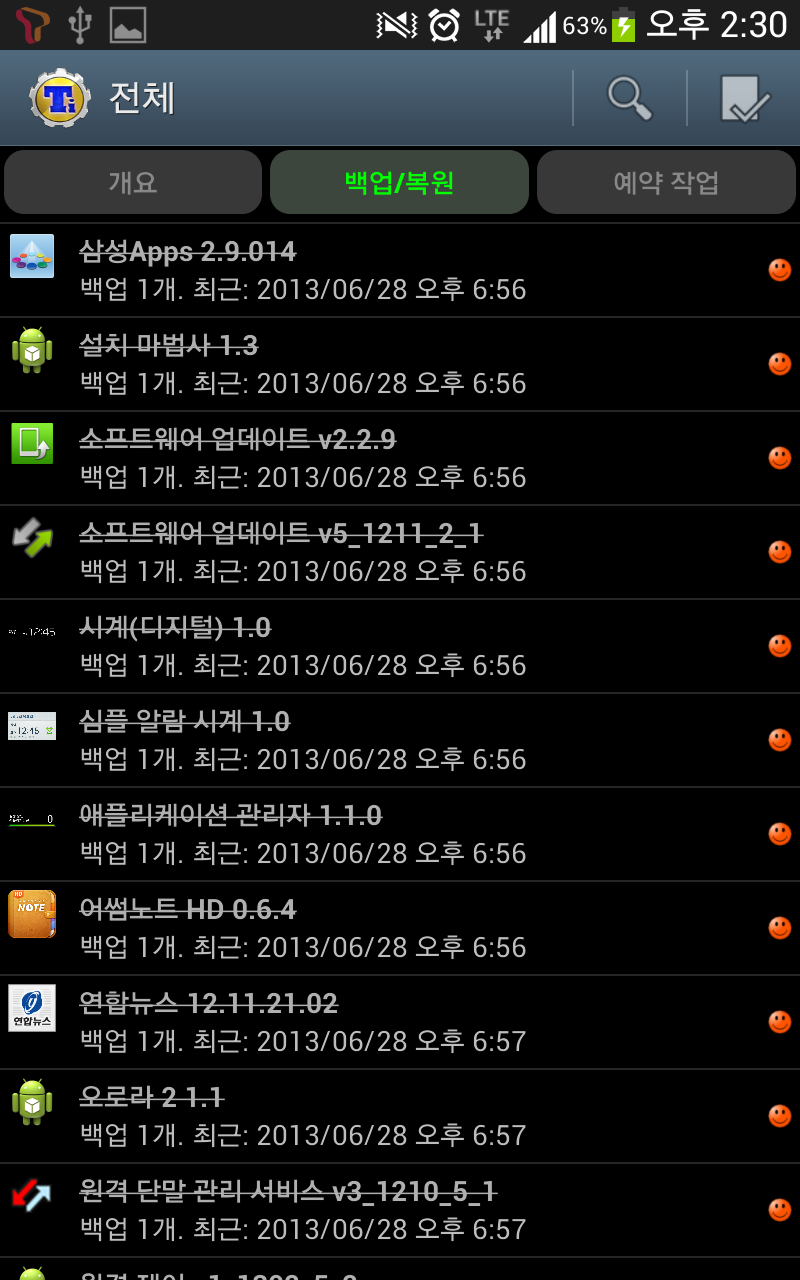Switch to the 예약 작업 tab

click(666, 182)
